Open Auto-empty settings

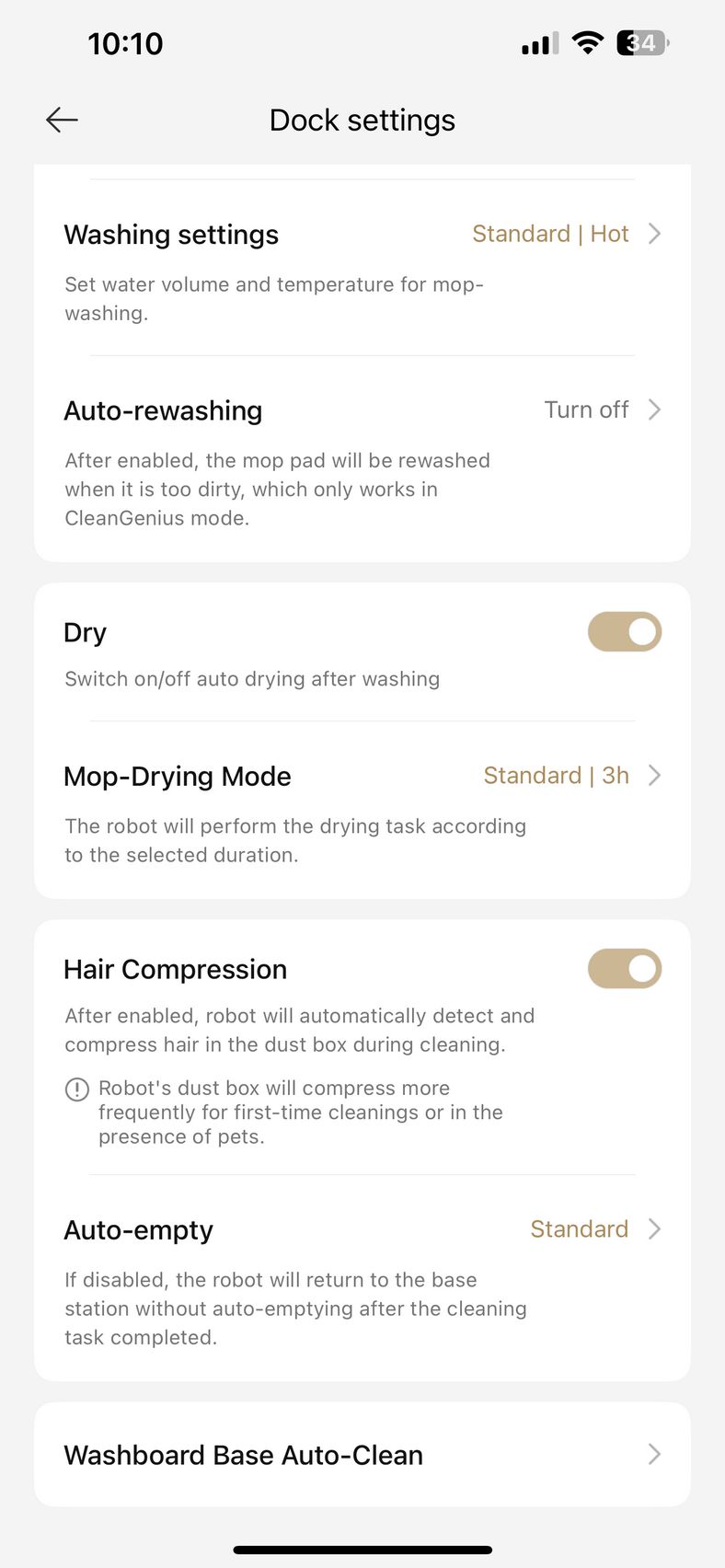click(362, 1278)
